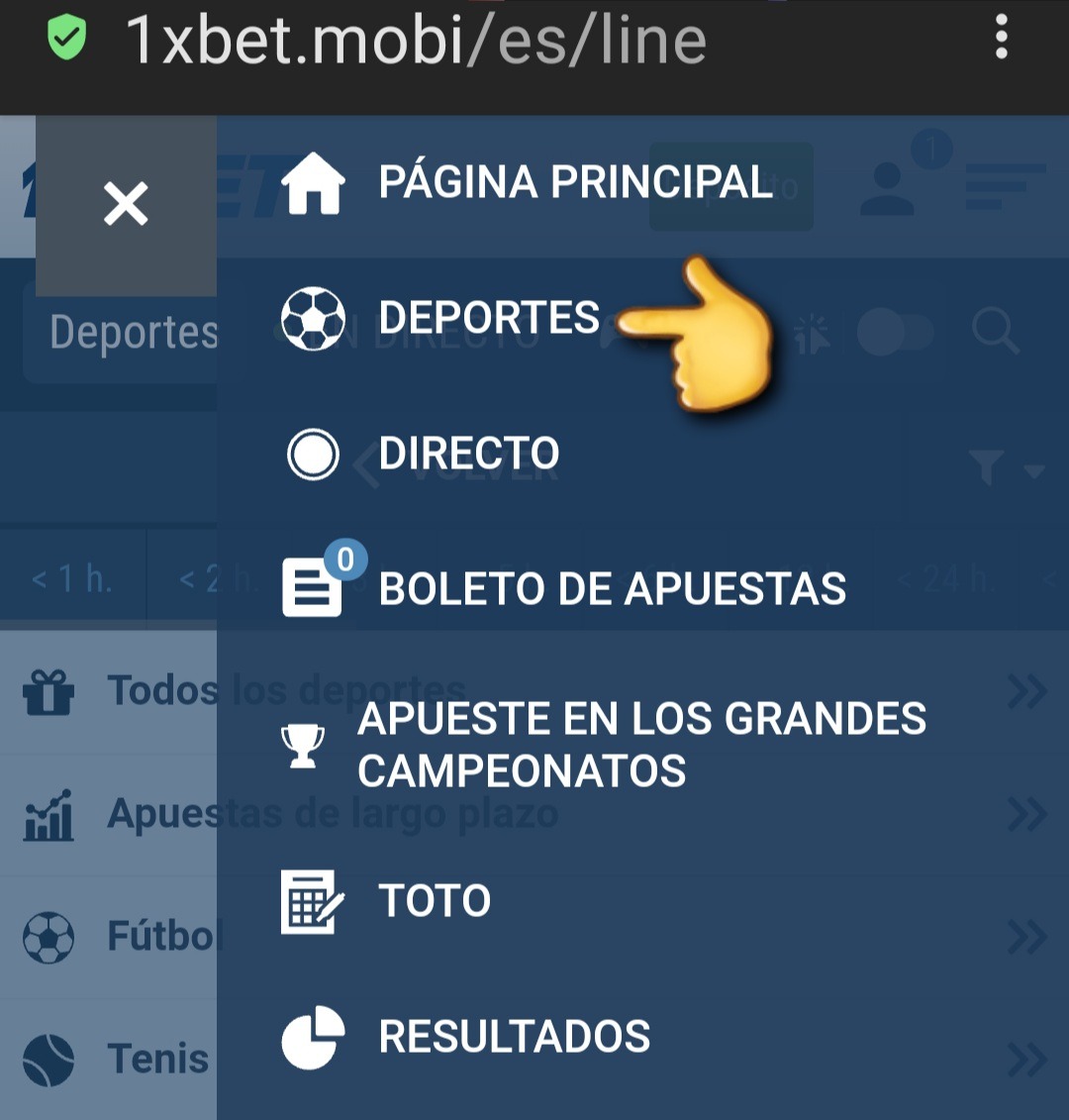The image size is (1069, 1120).
Task: Show Resultados page
Action: click(x=514, y=1037)
